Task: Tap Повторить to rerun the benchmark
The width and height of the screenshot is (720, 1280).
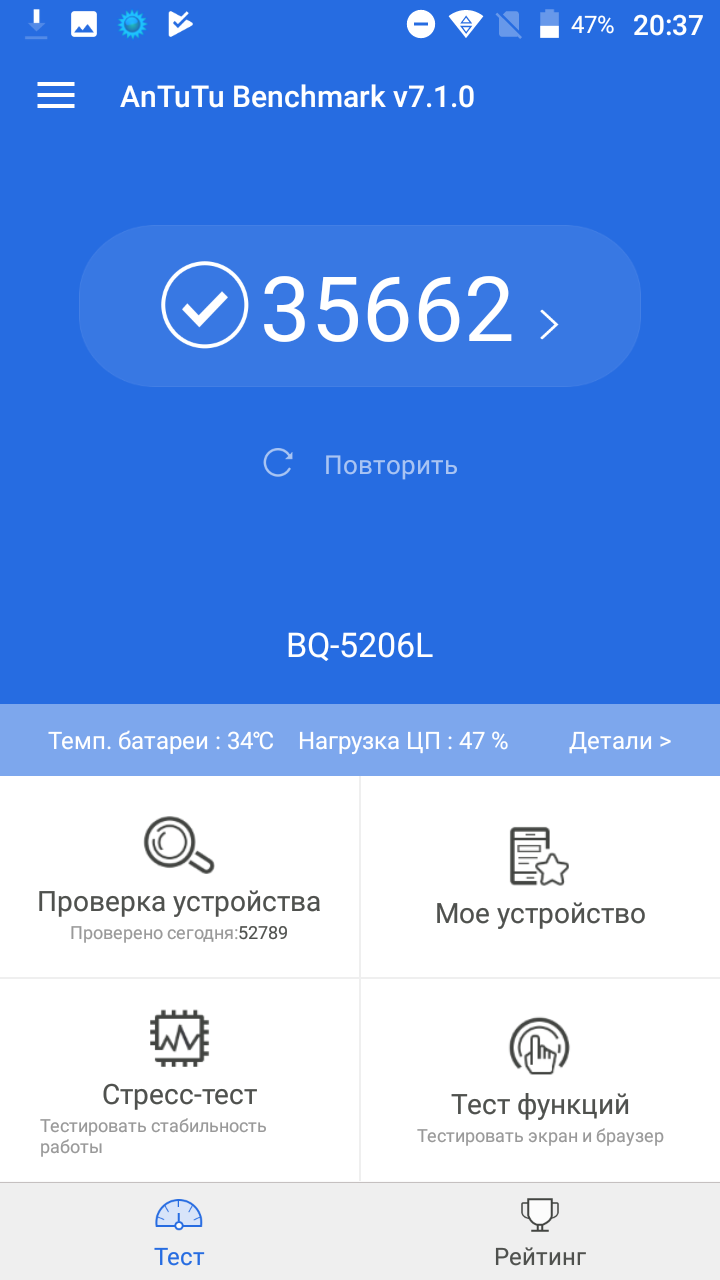Action: [x=360, y=464]
